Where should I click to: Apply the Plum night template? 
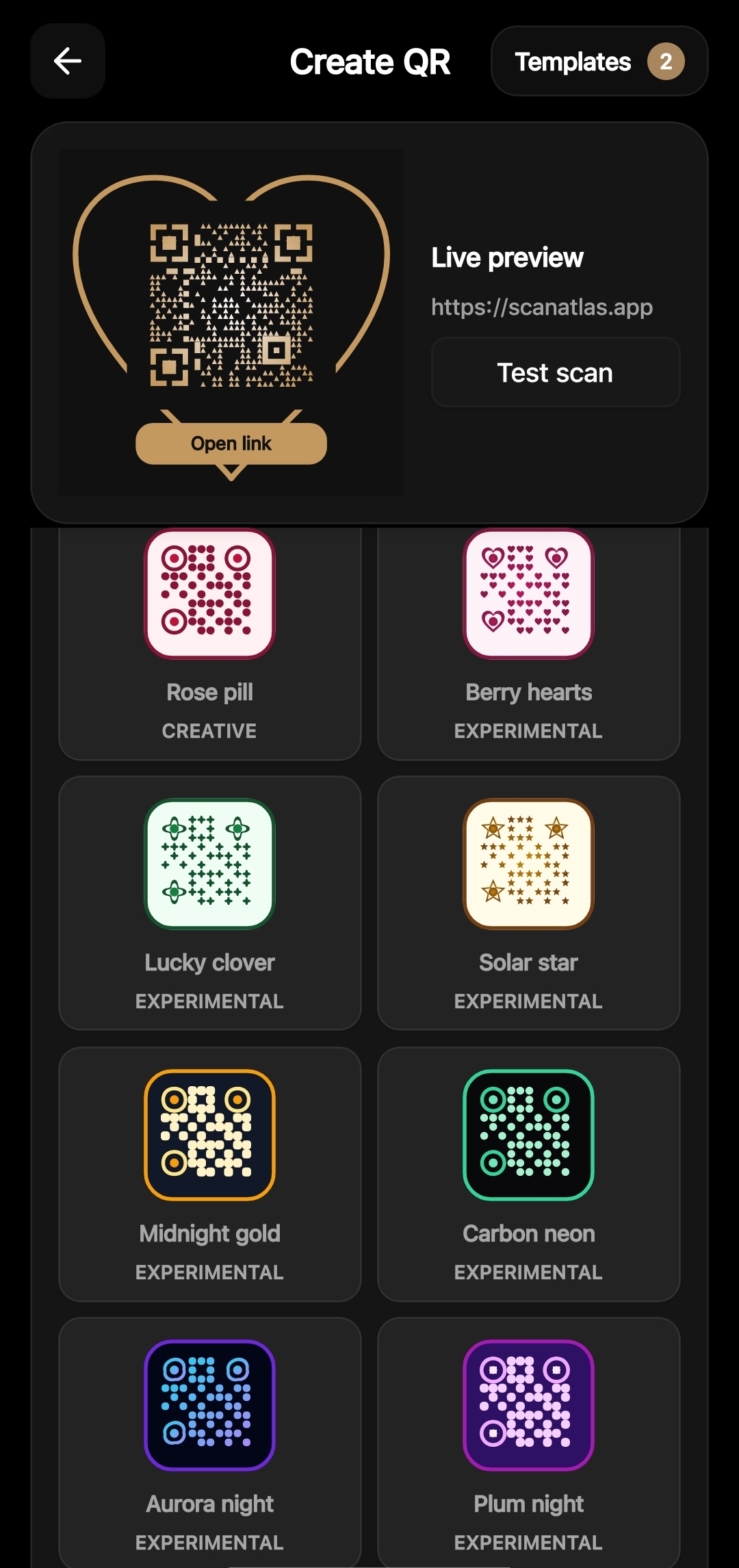[x=529, y=1443]
